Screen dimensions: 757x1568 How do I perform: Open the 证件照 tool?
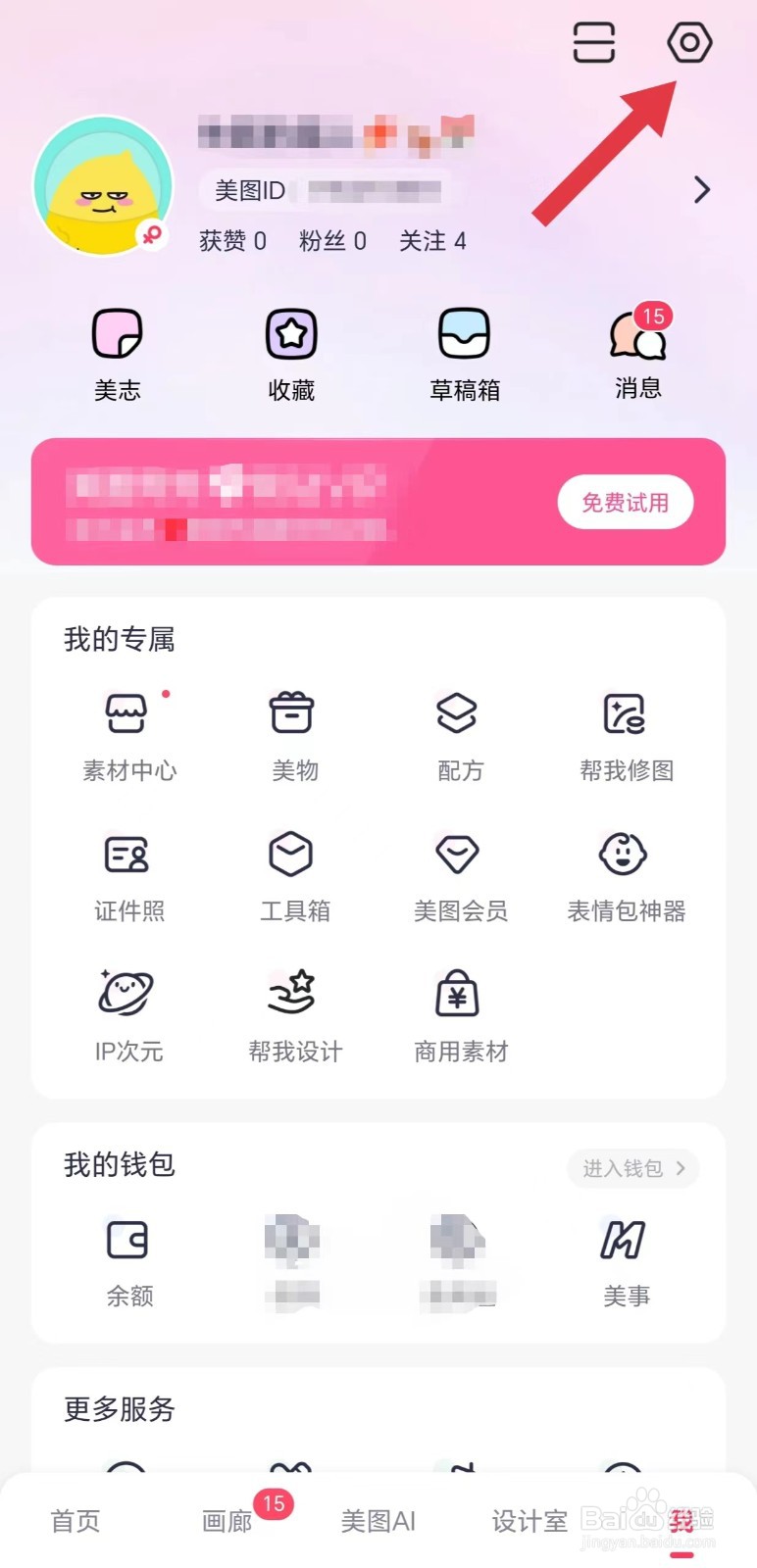(128, 872)
